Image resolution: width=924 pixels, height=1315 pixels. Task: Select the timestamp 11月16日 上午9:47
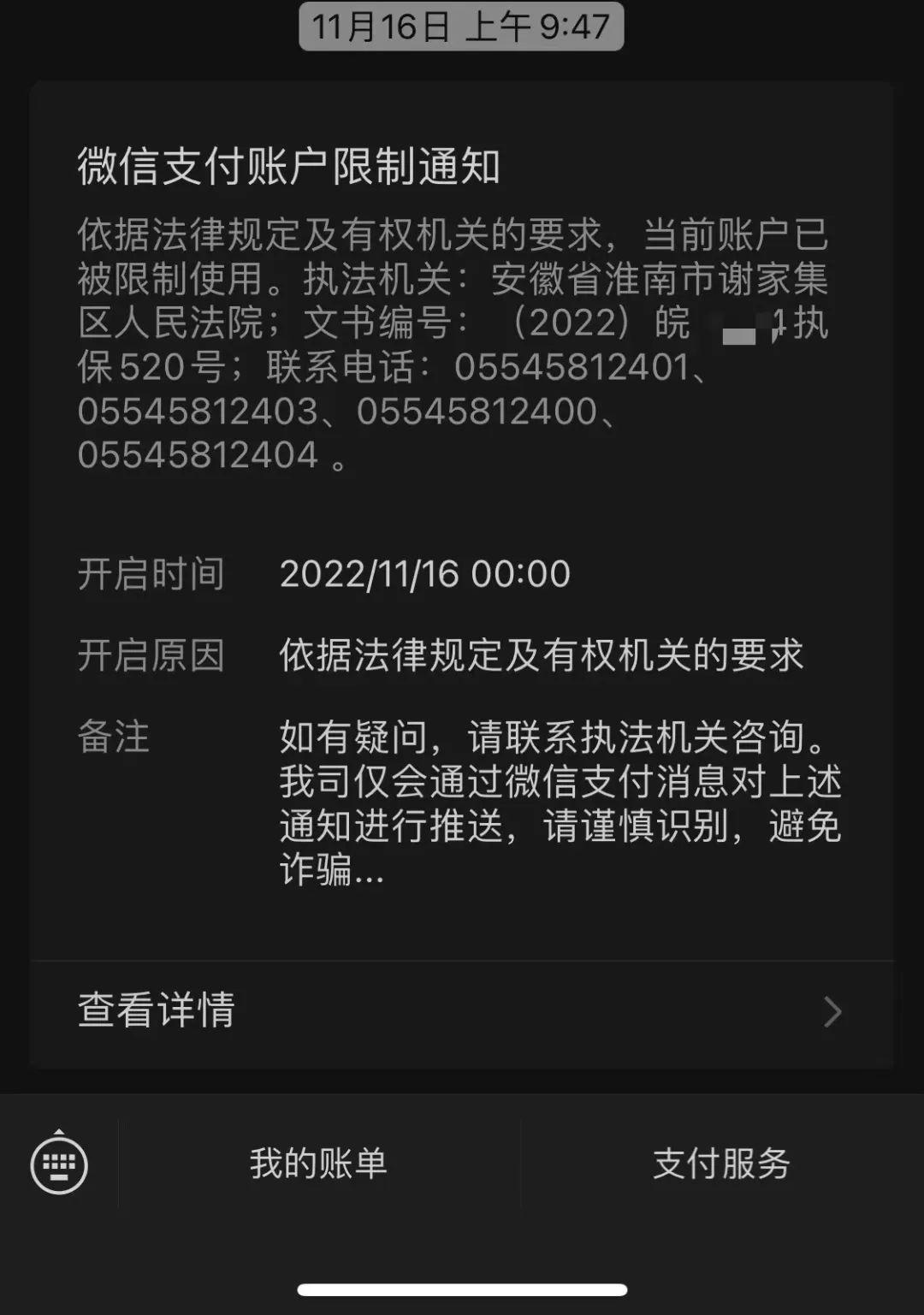[462, 26]
